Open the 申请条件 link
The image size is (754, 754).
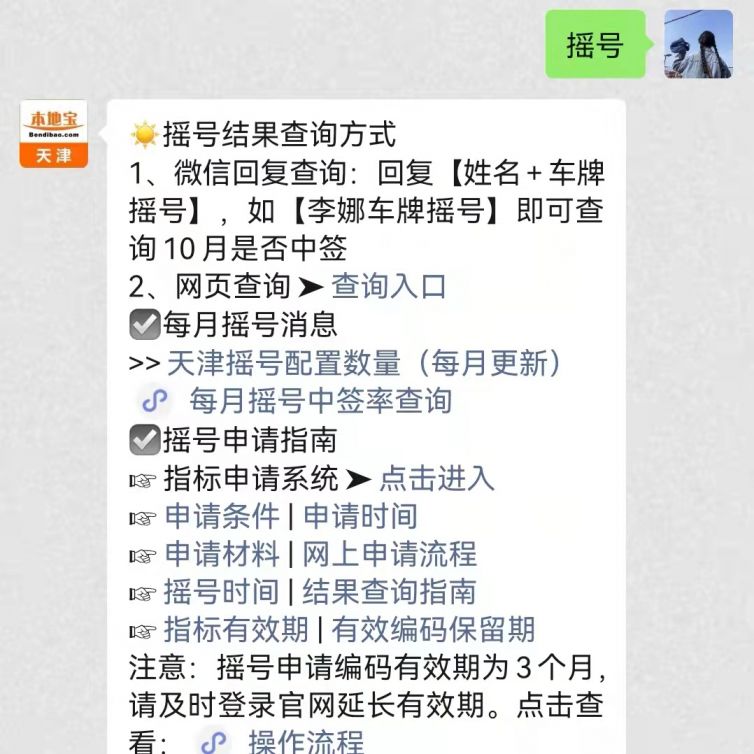coord(222,516)
